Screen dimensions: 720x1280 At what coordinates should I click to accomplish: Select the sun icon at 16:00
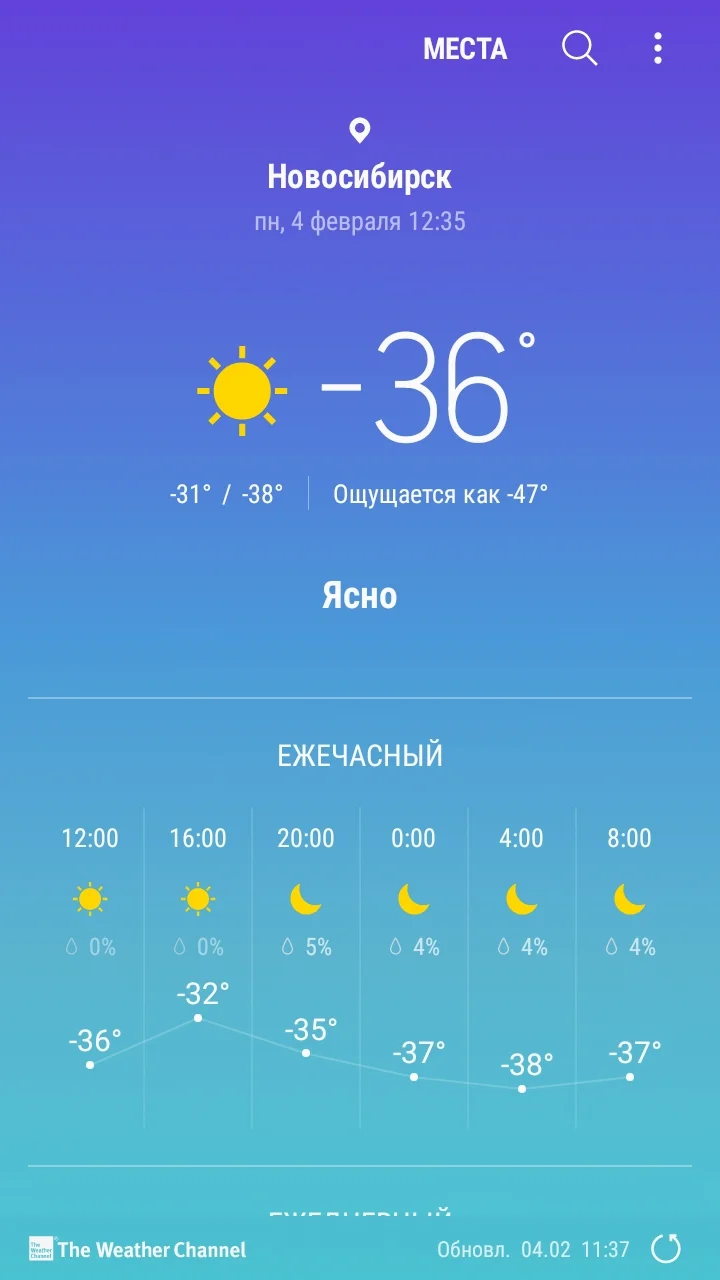pyautogui.click(x=197, y=898)
